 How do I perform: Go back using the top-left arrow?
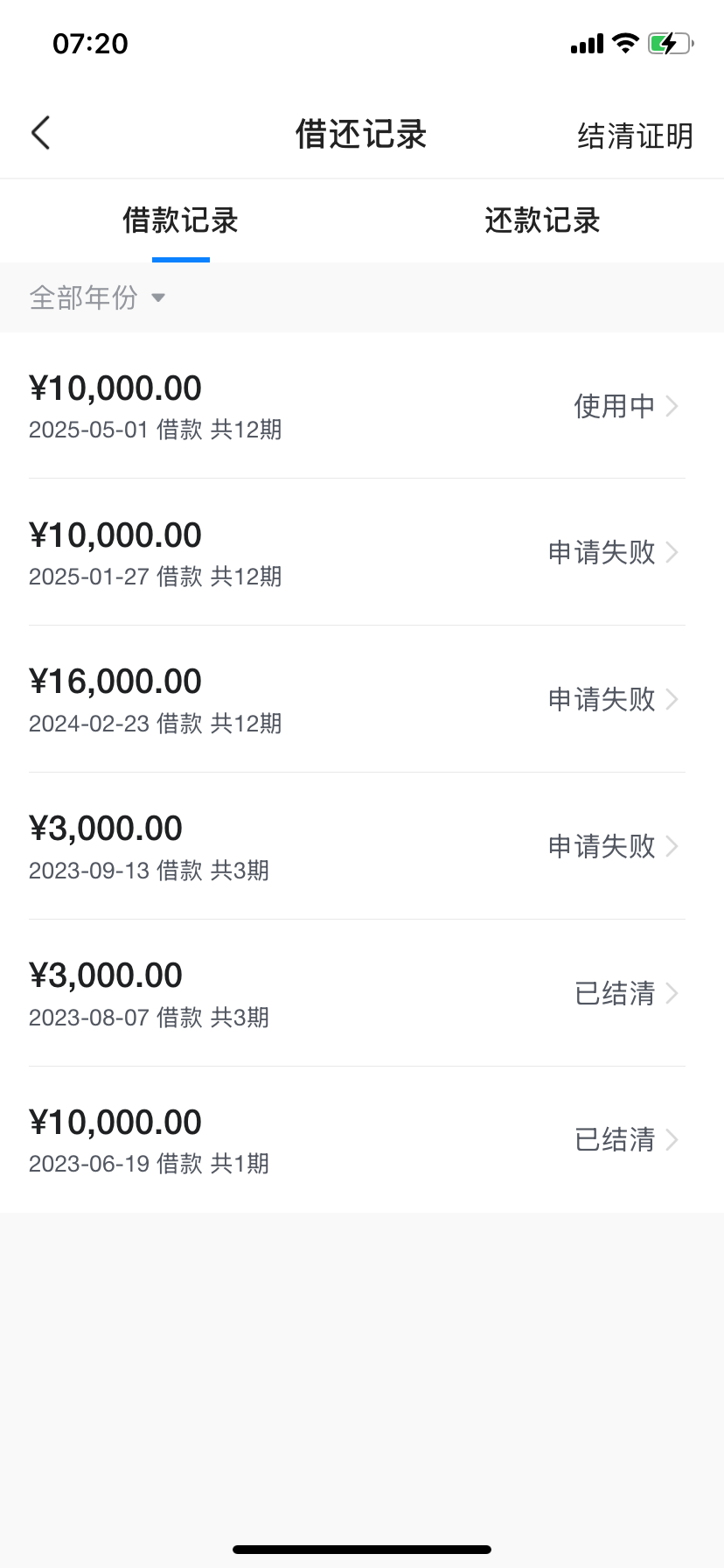pos(40,134)
